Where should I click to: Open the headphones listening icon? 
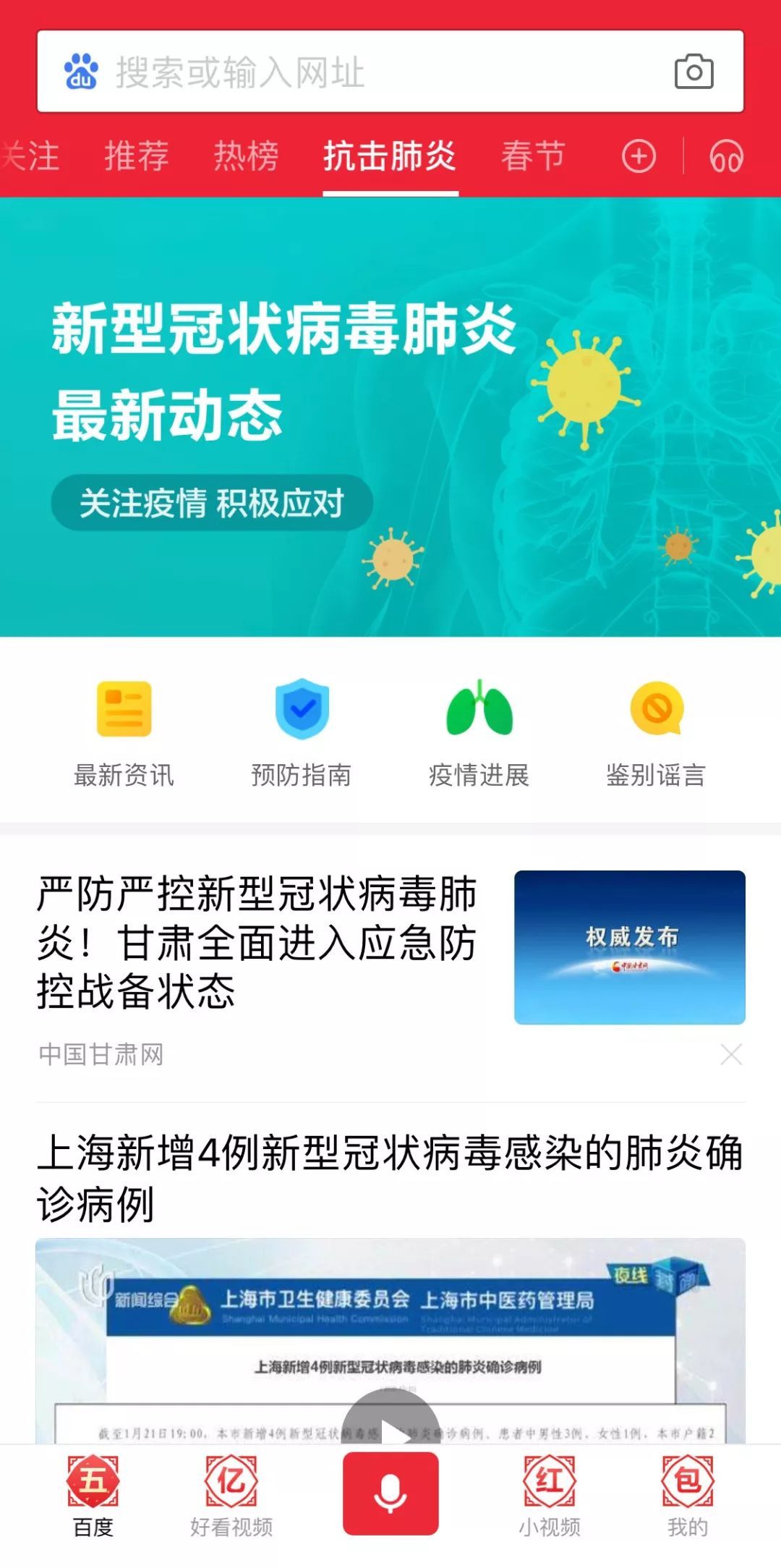[726, 156]
